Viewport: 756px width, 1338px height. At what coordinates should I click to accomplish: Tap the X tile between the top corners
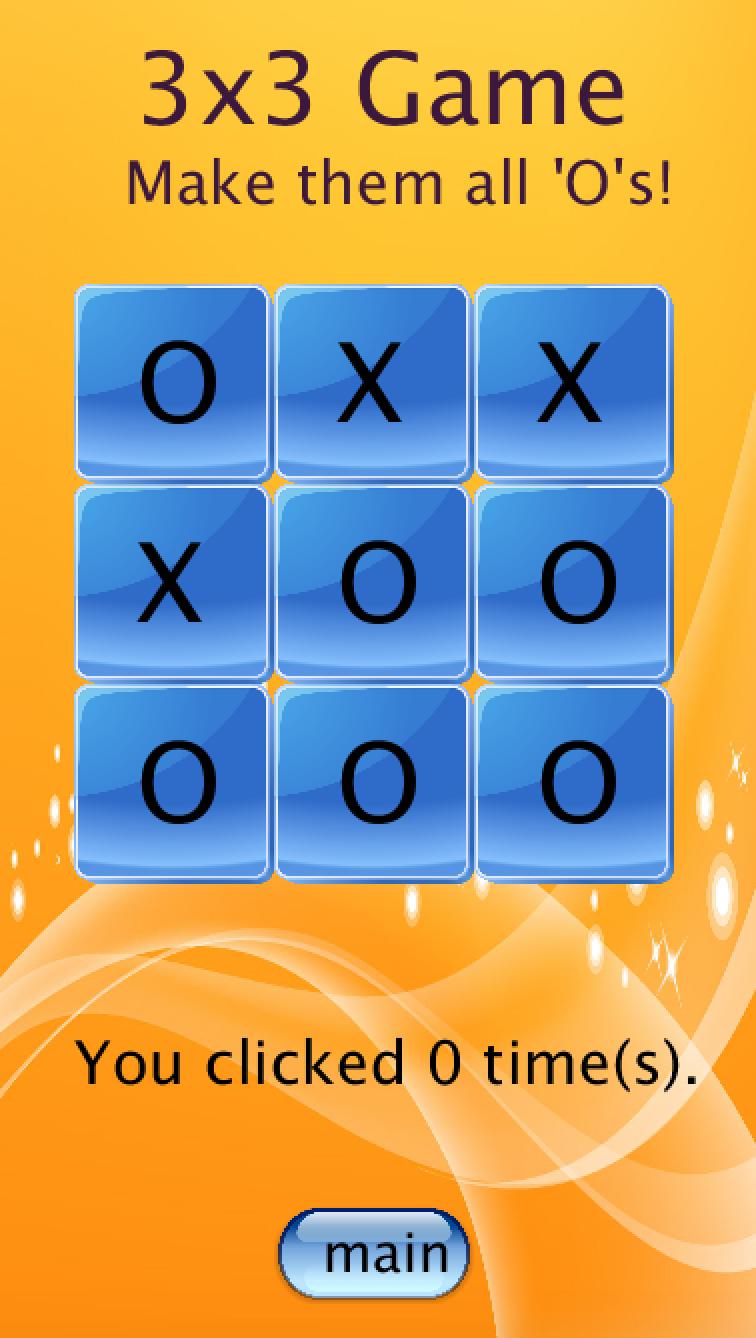click(x=372, y=383)
